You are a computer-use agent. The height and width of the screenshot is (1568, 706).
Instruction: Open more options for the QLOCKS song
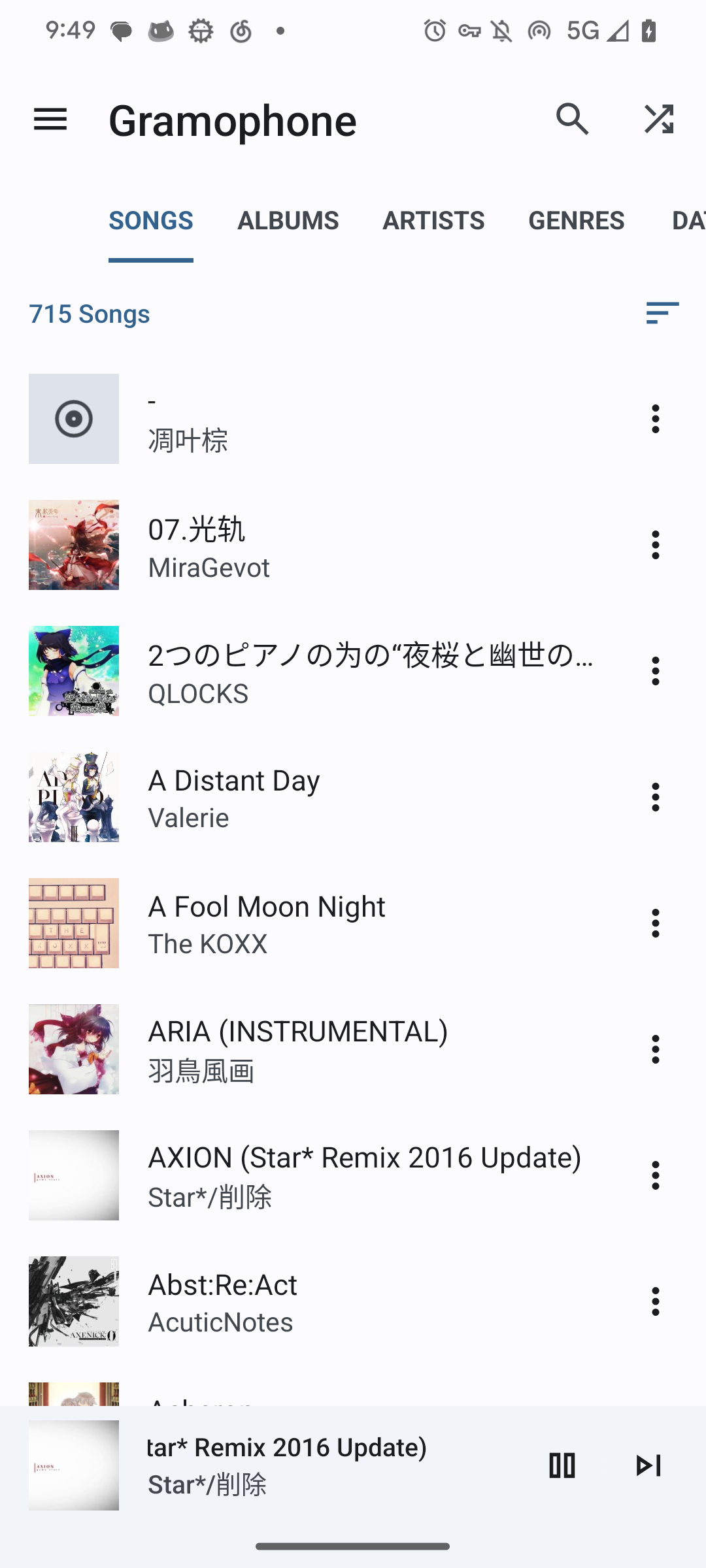pos(655,672)
